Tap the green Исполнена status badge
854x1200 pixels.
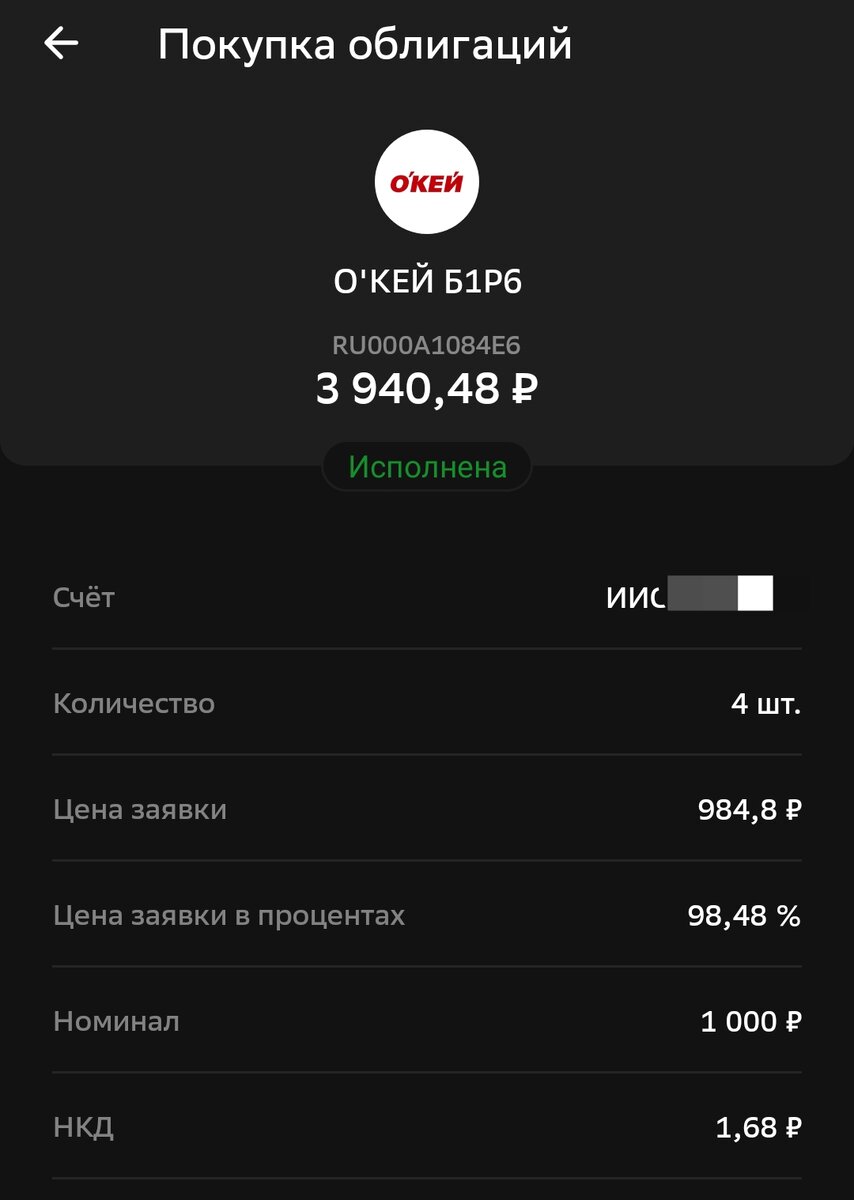coord(427,464)
